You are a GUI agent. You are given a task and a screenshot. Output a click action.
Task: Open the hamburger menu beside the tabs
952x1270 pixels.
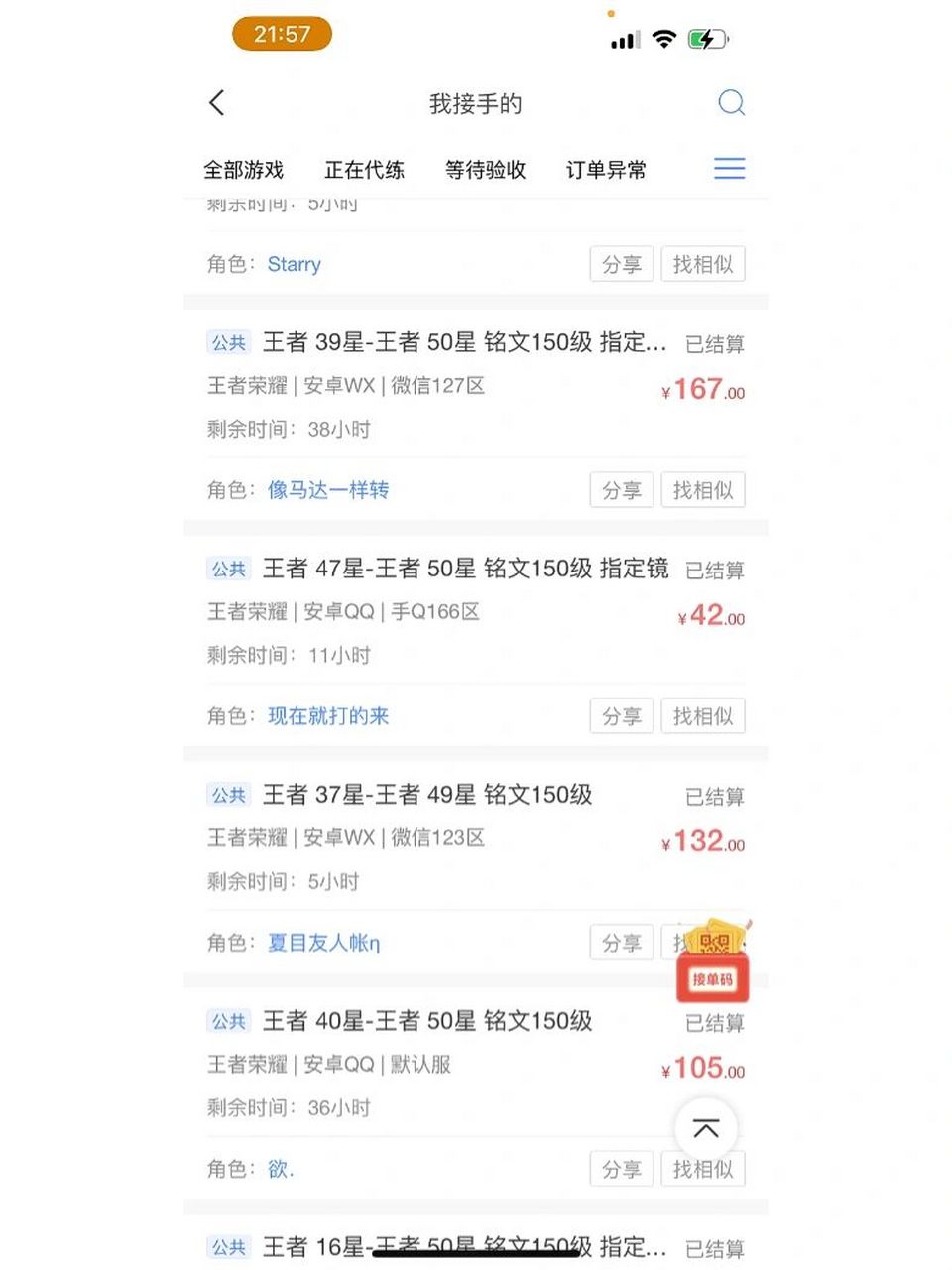tap(729, 169)
